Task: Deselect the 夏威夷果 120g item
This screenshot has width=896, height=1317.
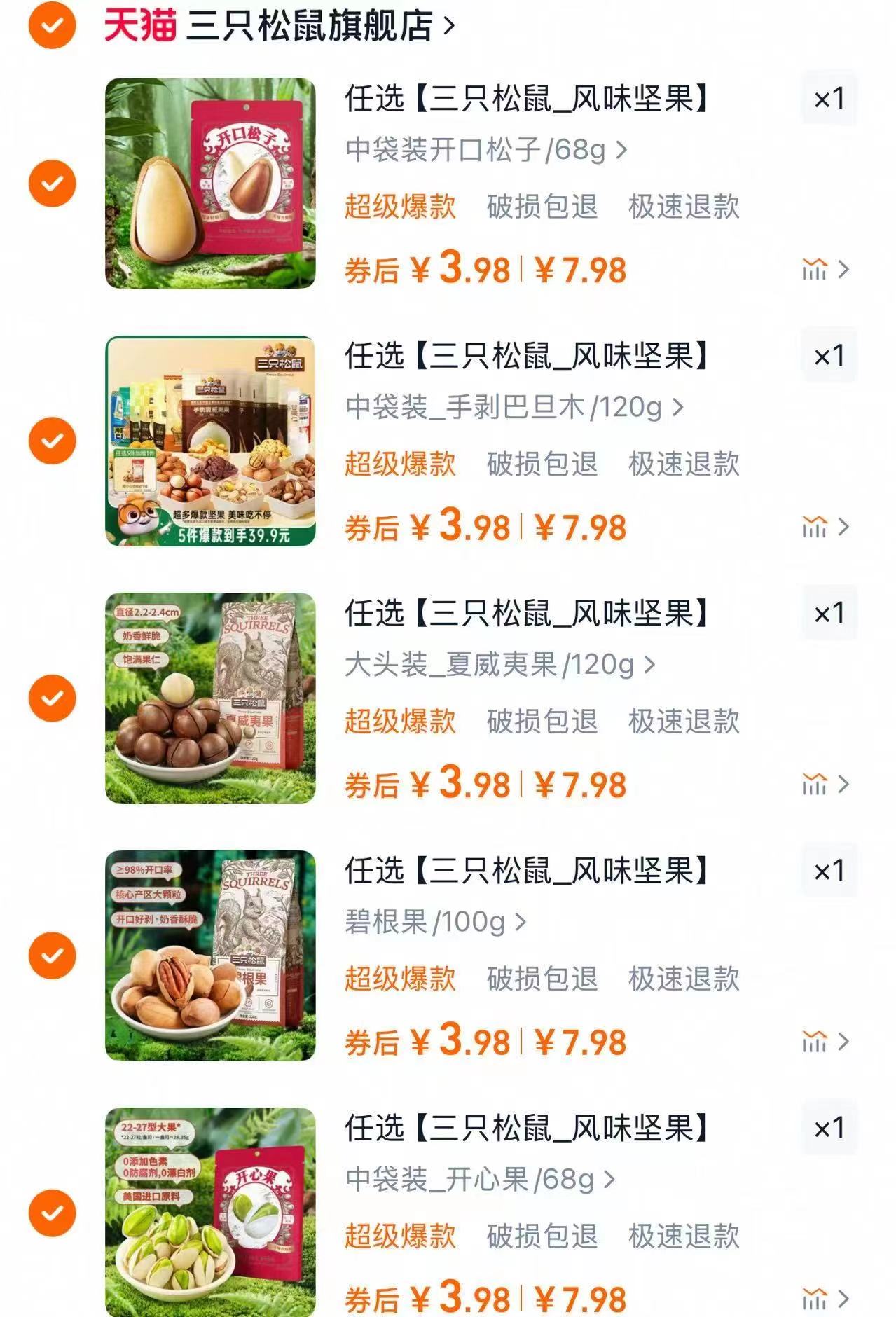Action: click(x=52, y=698)
